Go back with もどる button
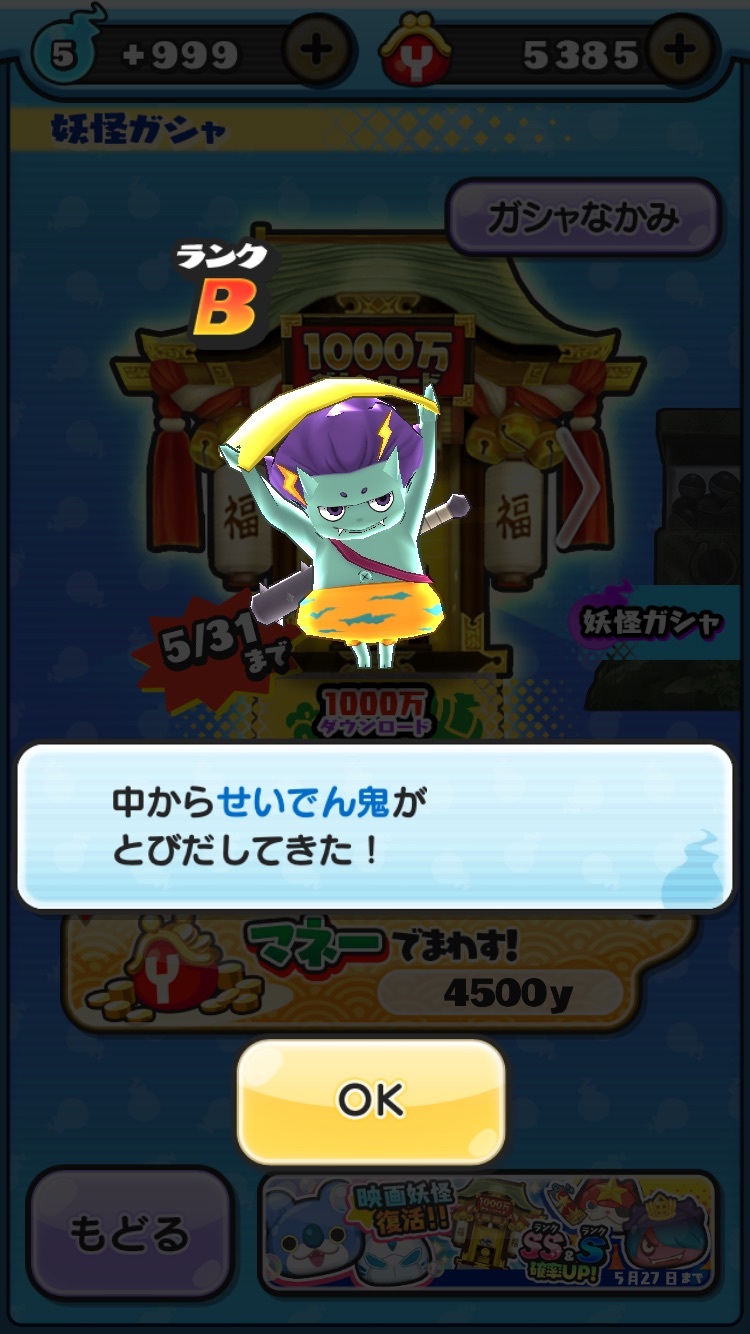The image size is (750, 1334). (x=129, y=1233)
